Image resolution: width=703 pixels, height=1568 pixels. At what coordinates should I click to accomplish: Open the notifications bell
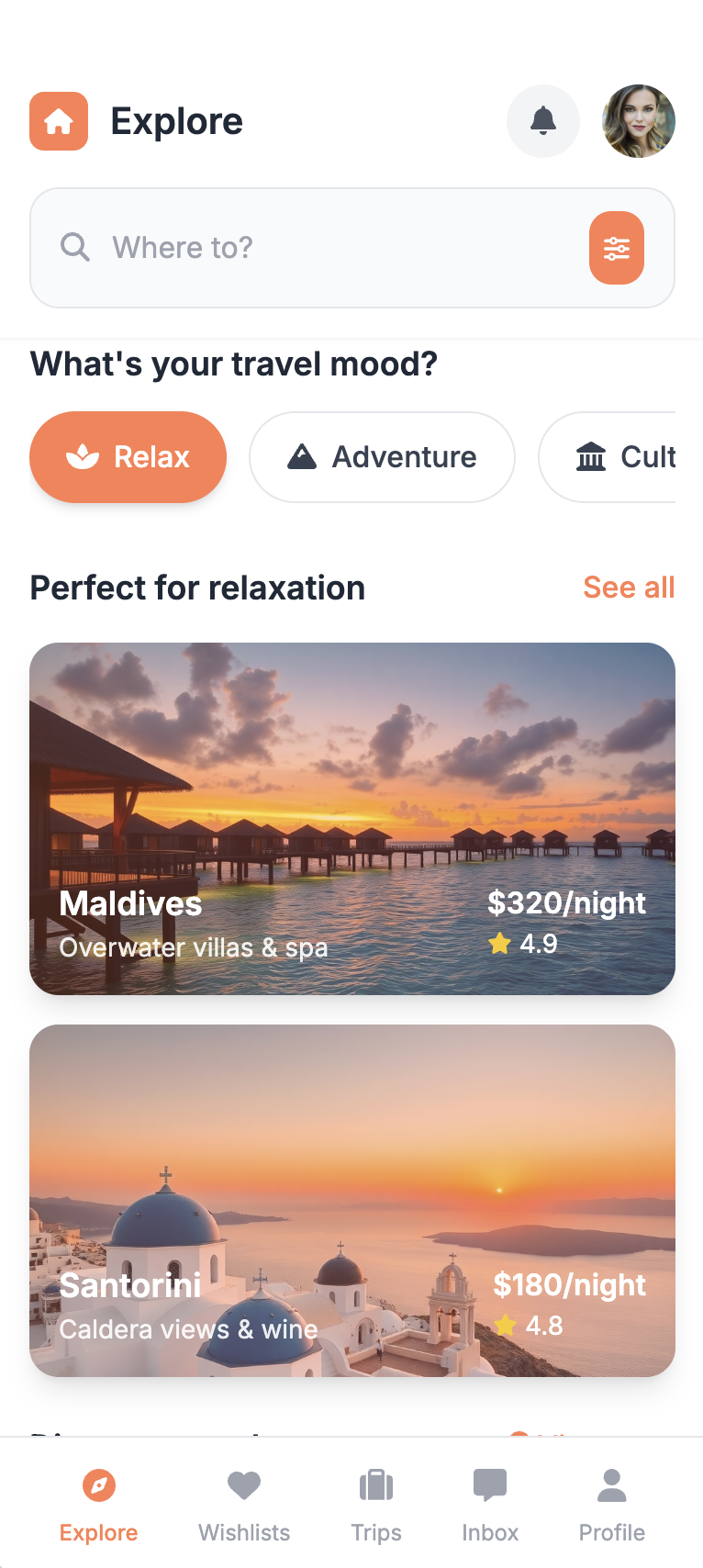[x=543, y=121]
